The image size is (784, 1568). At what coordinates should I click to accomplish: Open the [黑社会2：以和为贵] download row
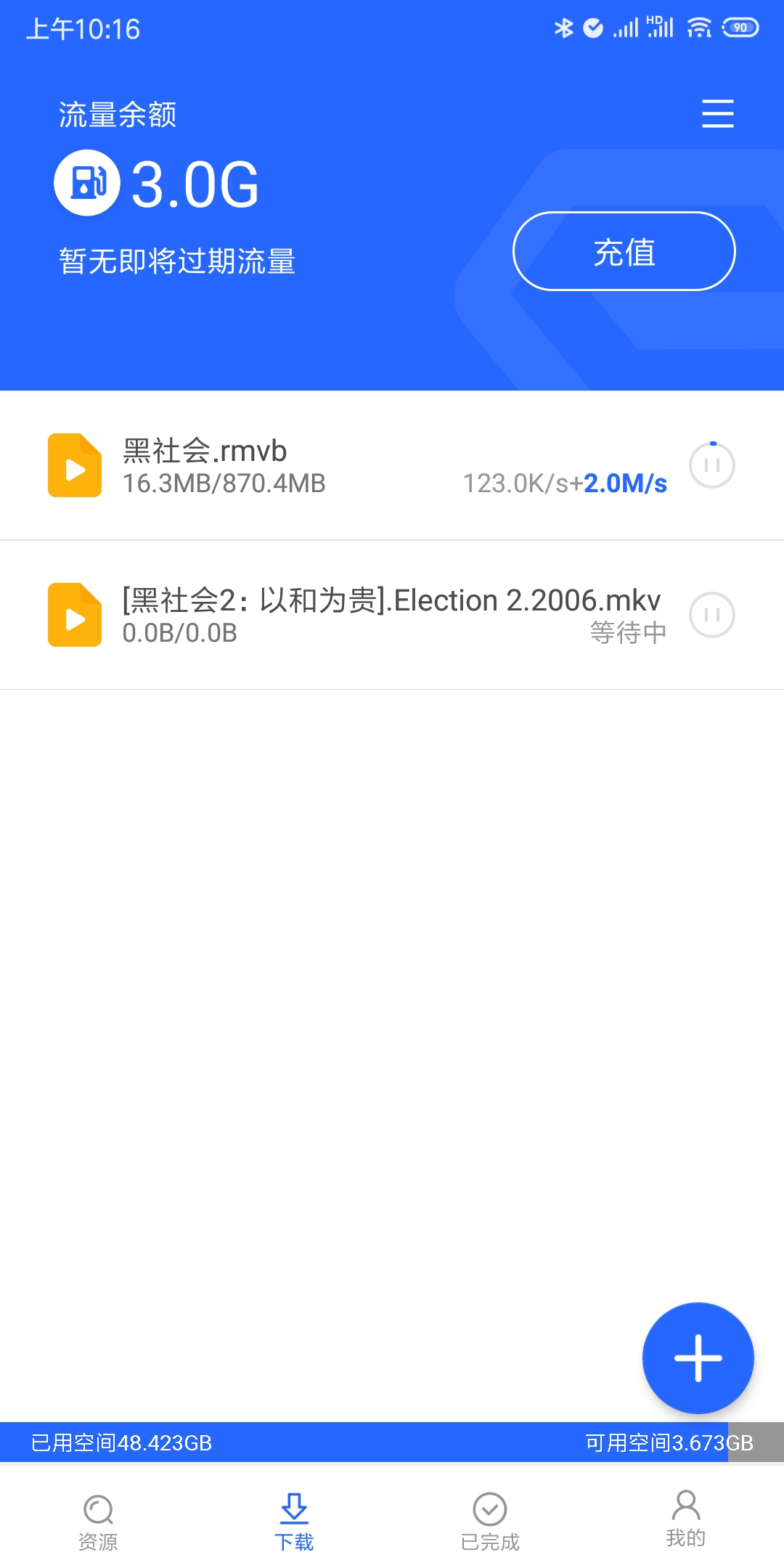coord(392,616)
